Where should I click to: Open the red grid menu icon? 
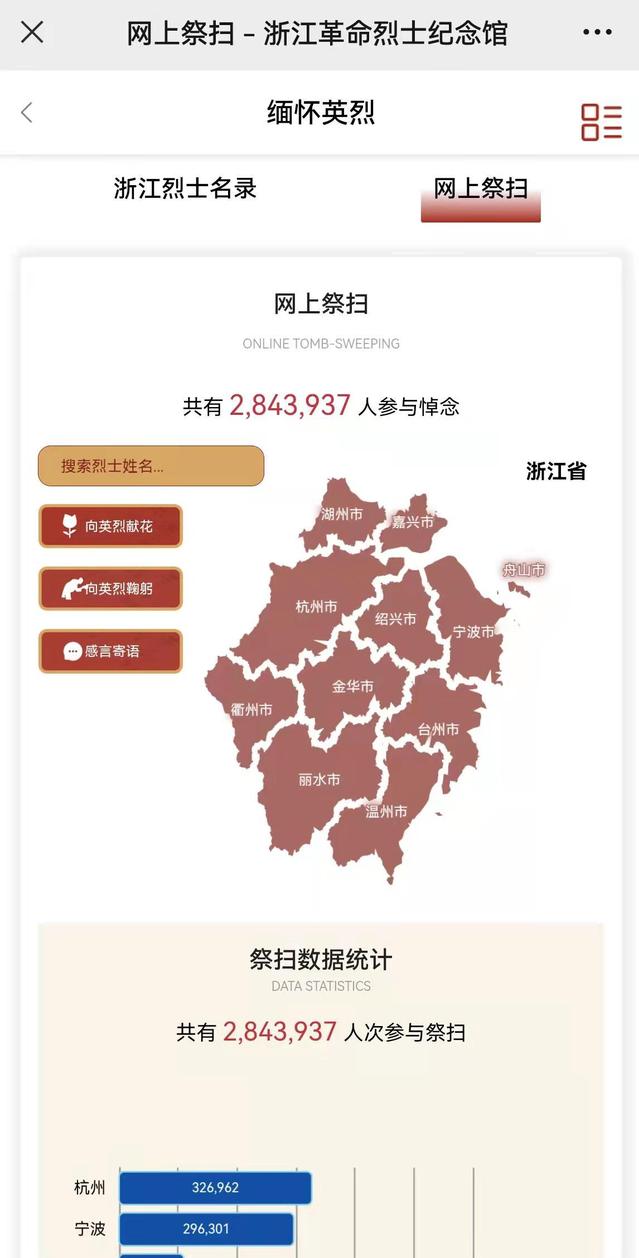coord(601,121)
